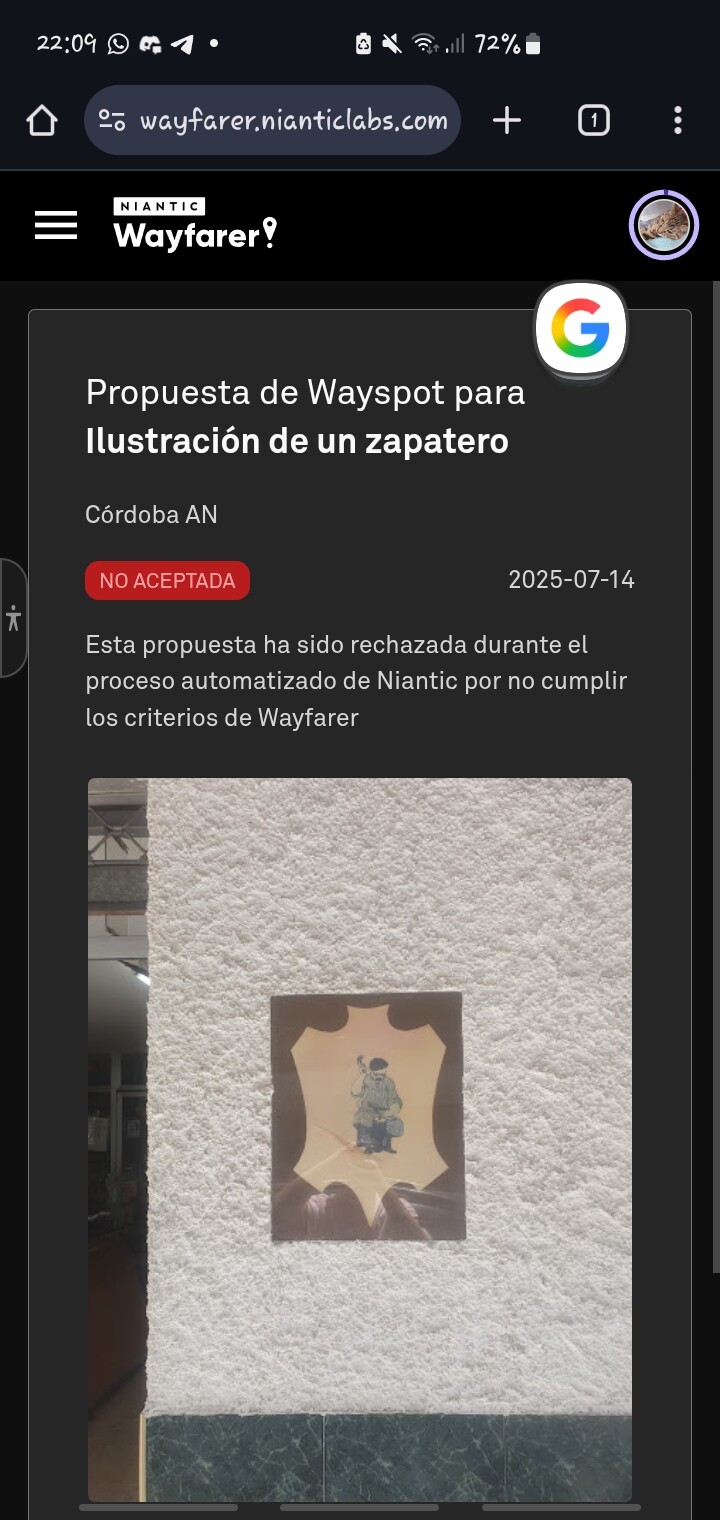Open the Wayfarer hamburger menu
Screen dimensions: 720x1520
coord(56,225)
